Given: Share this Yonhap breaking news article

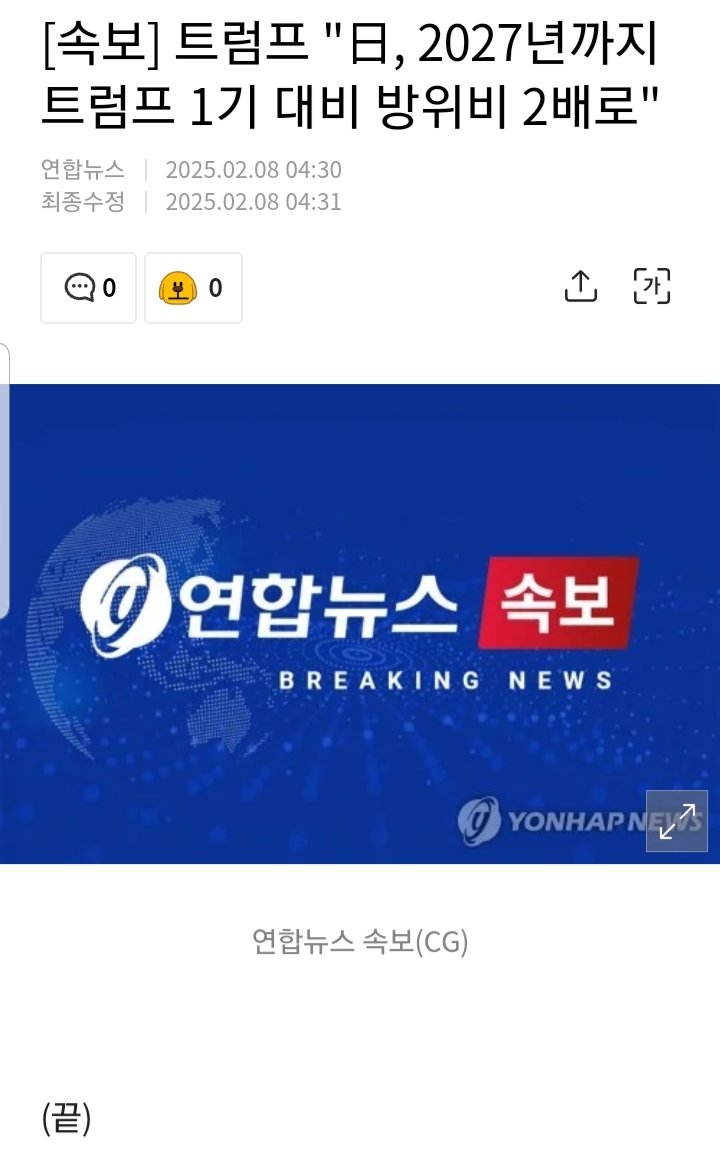Looking at the screenshot, I should tap(581, 286).
